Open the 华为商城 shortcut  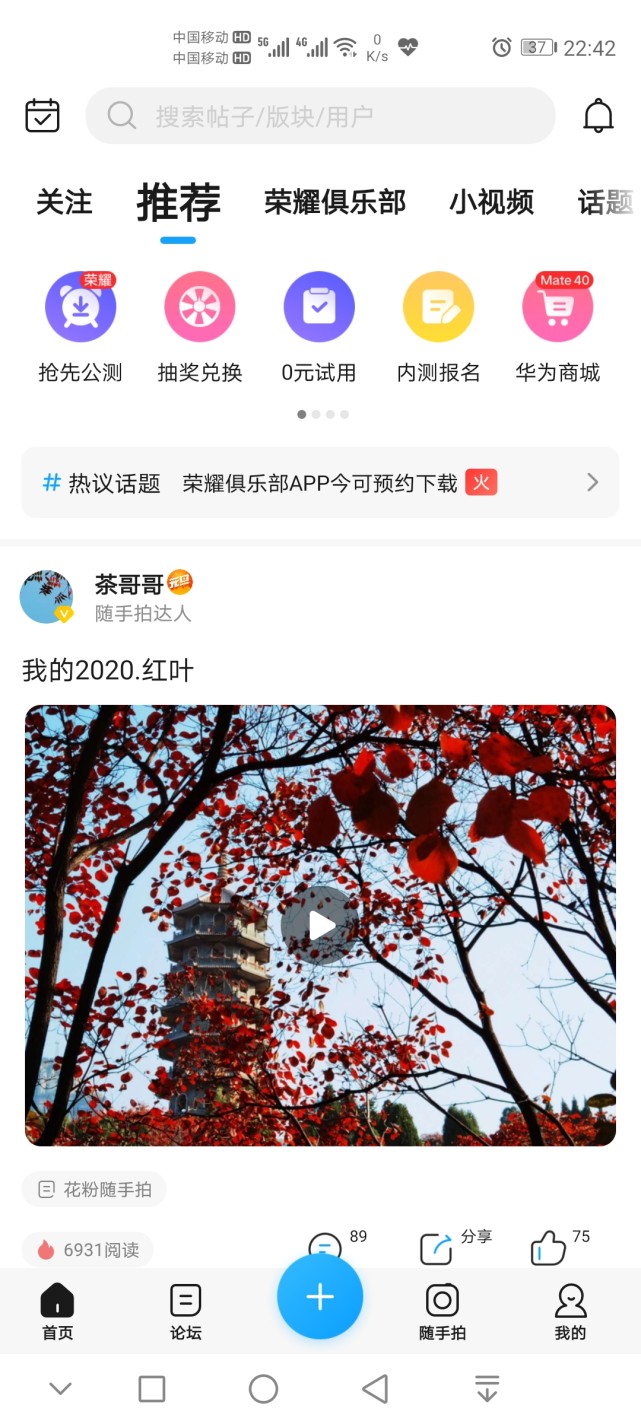coord(558,308)
